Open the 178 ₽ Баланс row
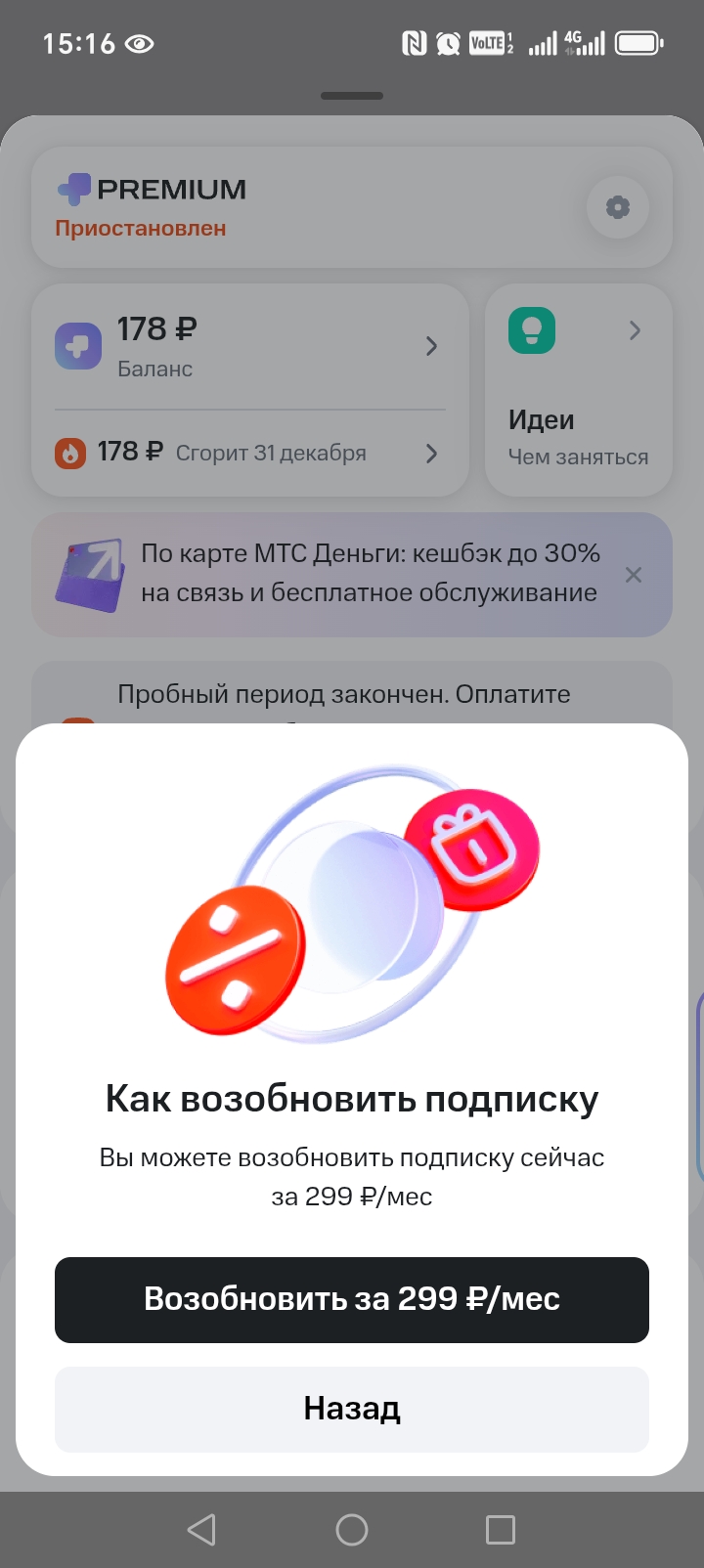The width and height of the screenshot is (704, 1568). coord(249,347)
